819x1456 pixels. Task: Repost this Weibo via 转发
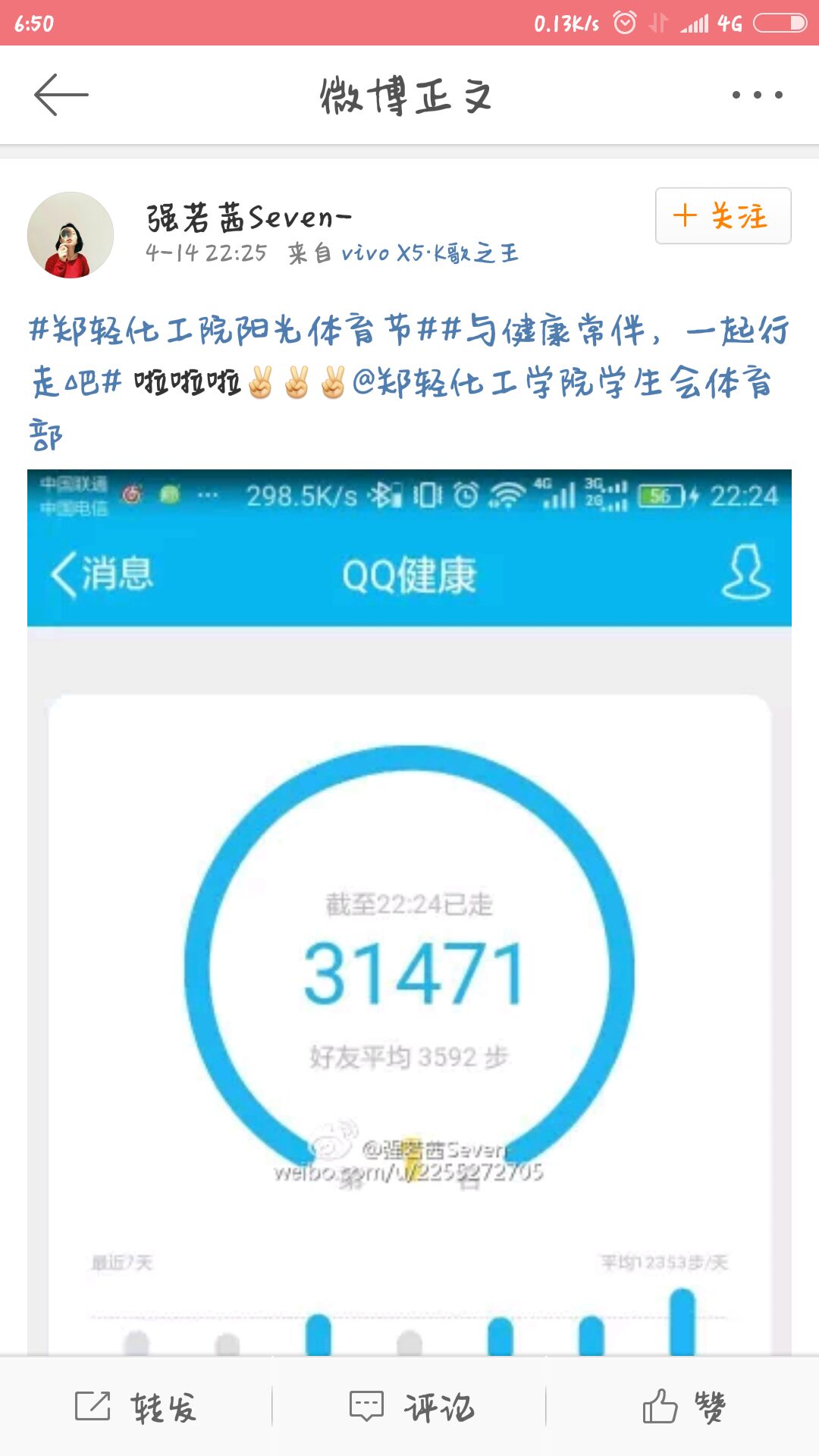(136, 1407)
